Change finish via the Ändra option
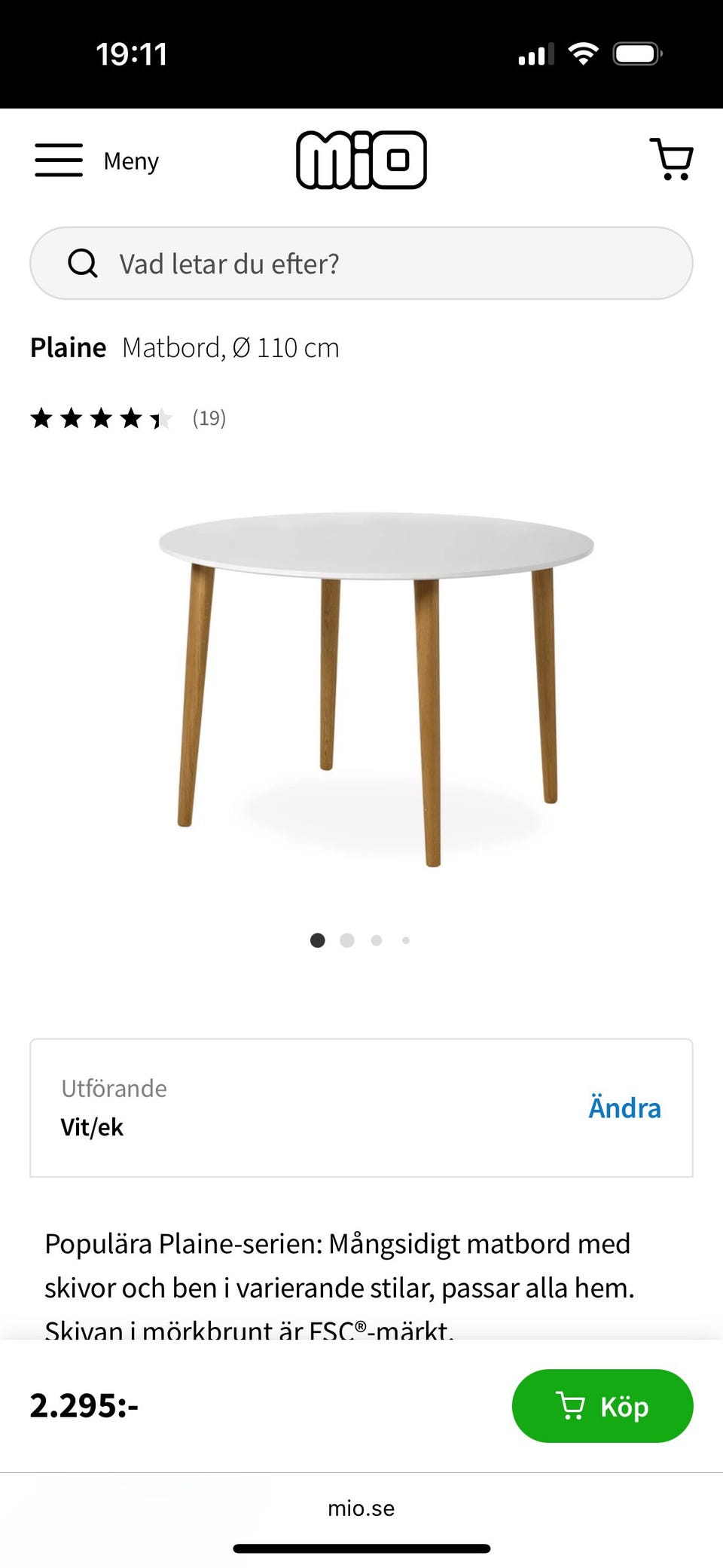This screenshot has height=1568, width=723. 624,1107
